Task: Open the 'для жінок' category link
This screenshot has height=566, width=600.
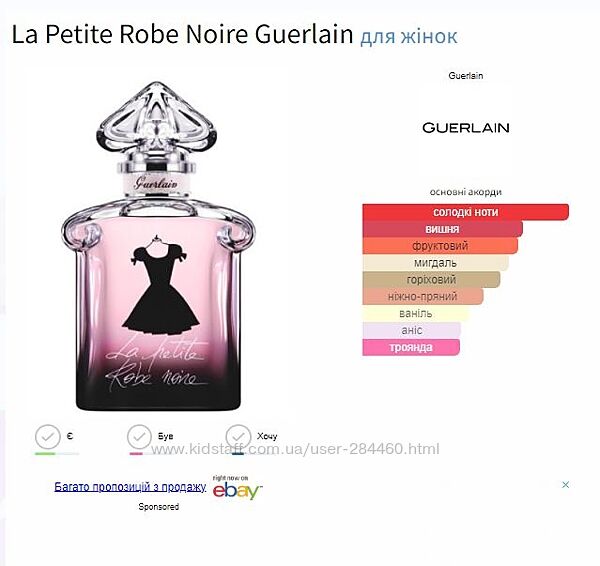Action: pyautogui.click(x=408, y=37)
